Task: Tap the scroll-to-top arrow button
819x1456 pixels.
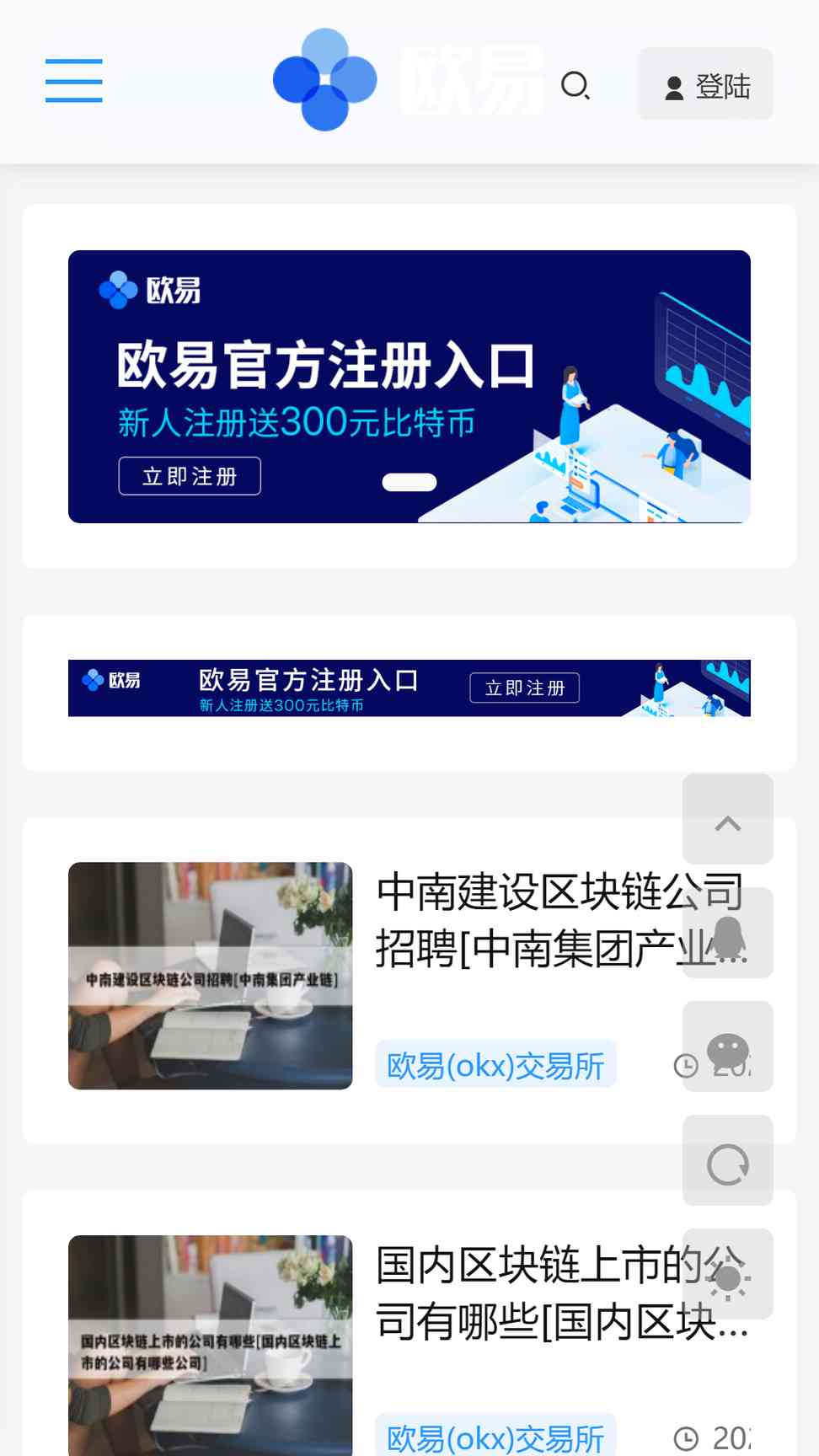Action: click(x=728, y=819)
